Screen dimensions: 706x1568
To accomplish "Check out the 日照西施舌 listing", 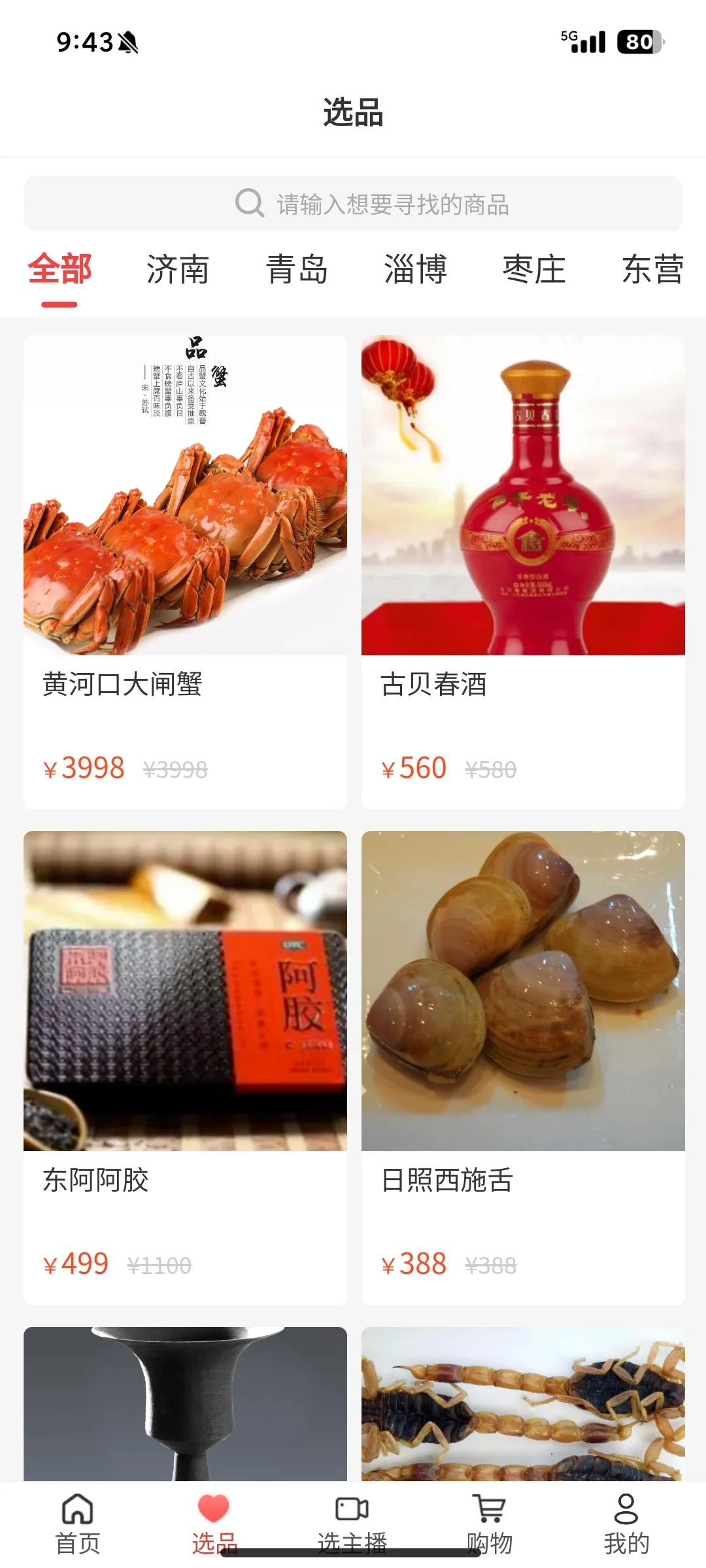I will coord(523,1068).
